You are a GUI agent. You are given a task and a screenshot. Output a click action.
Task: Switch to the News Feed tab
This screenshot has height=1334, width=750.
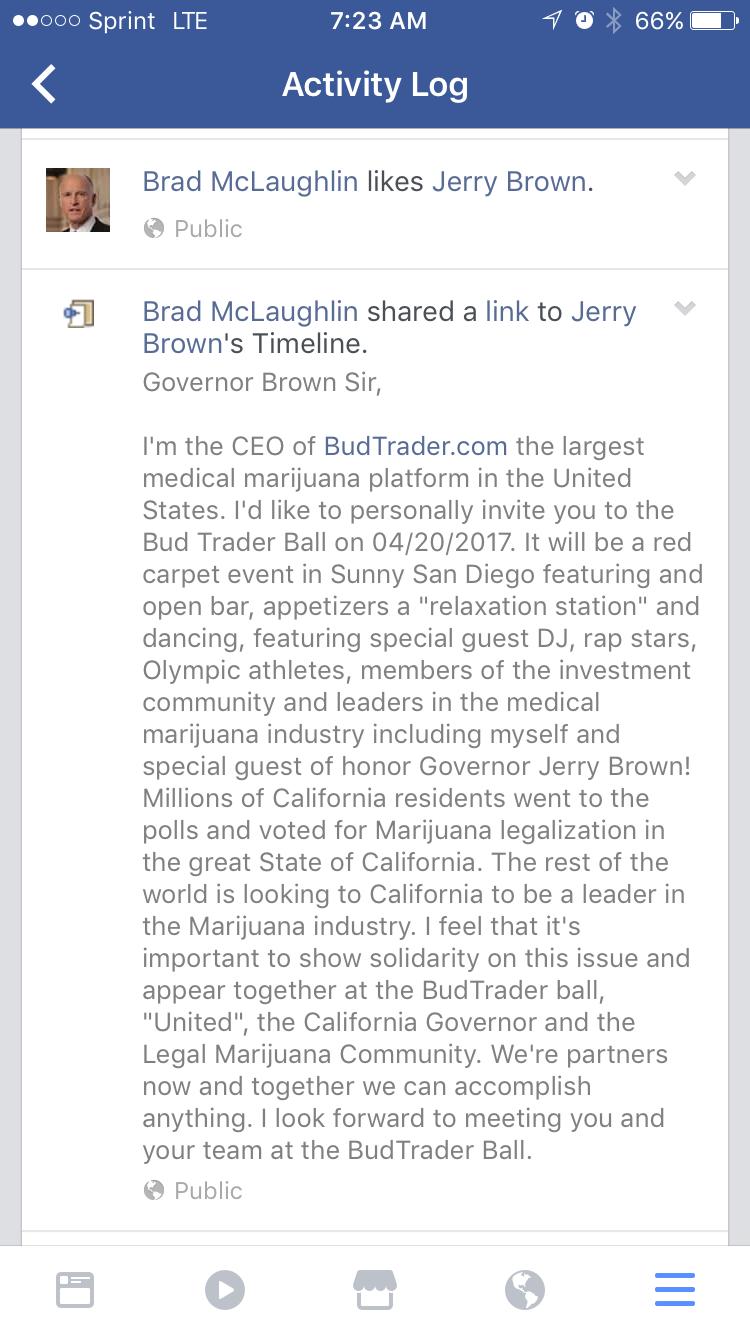(75, 1290)
